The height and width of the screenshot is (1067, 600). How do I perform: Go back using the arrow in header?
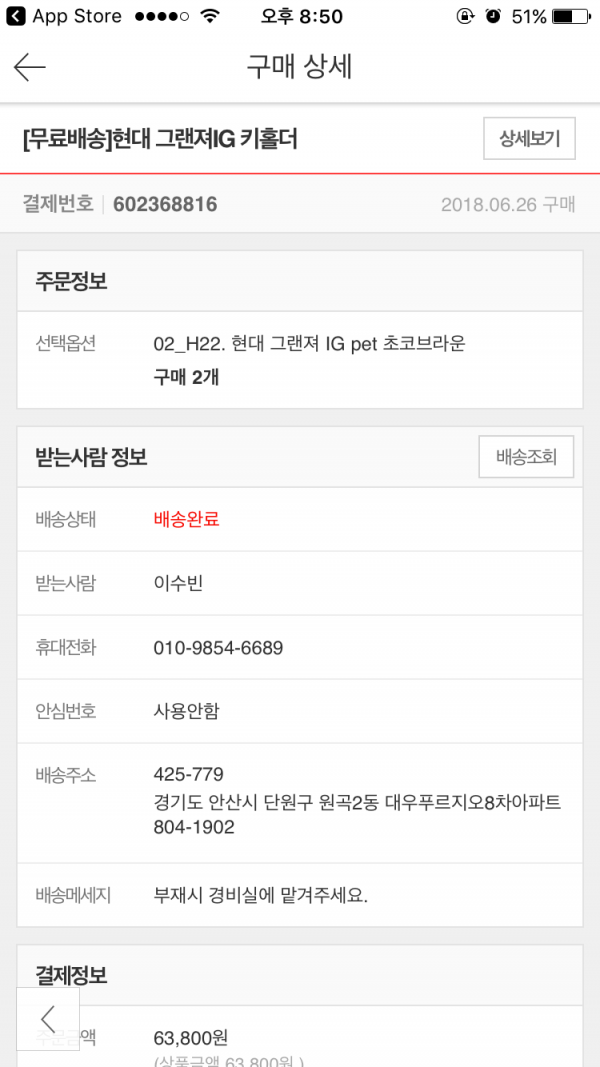pos(30,67)
